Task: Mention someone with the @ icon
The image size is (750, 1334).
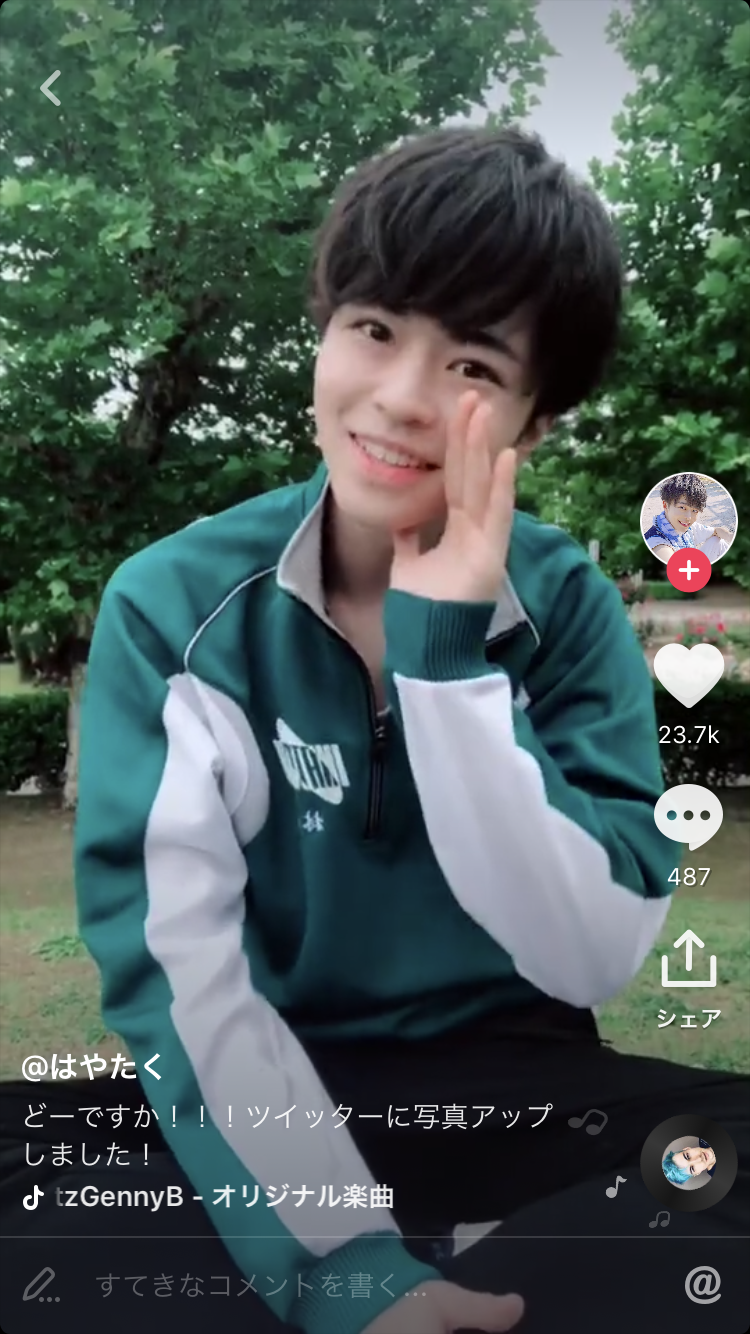Action: pyautogui.click(x=703, y=1285)
